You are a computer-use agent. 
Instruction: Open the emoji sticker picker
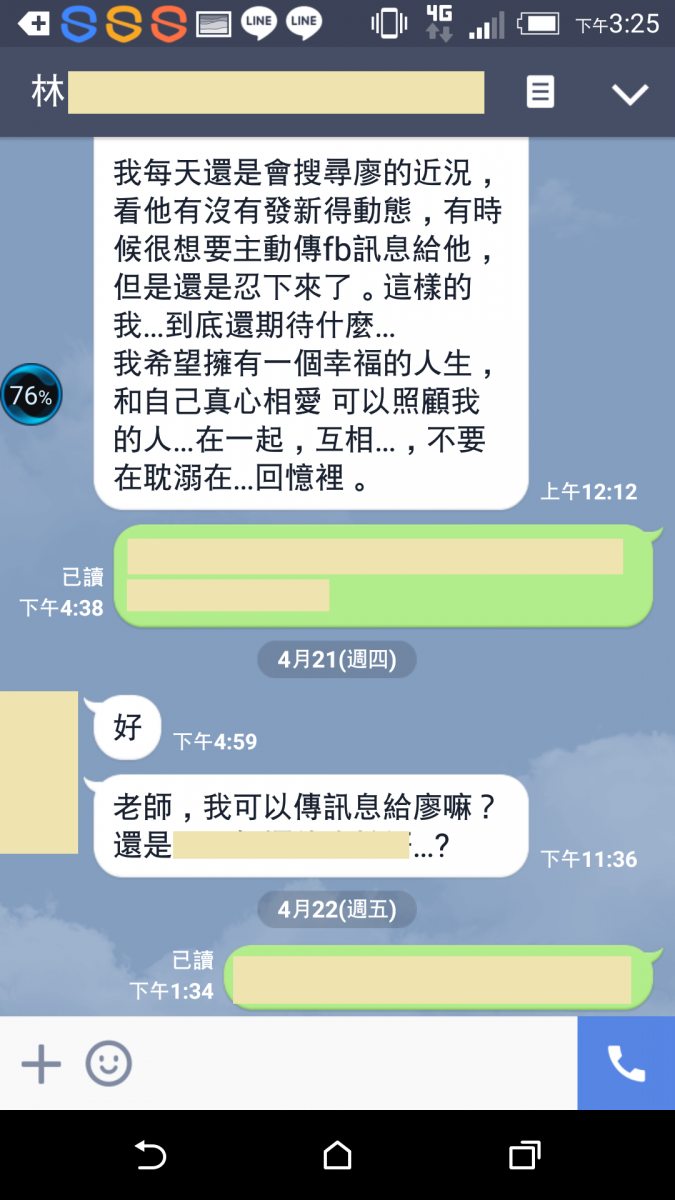108,1064
